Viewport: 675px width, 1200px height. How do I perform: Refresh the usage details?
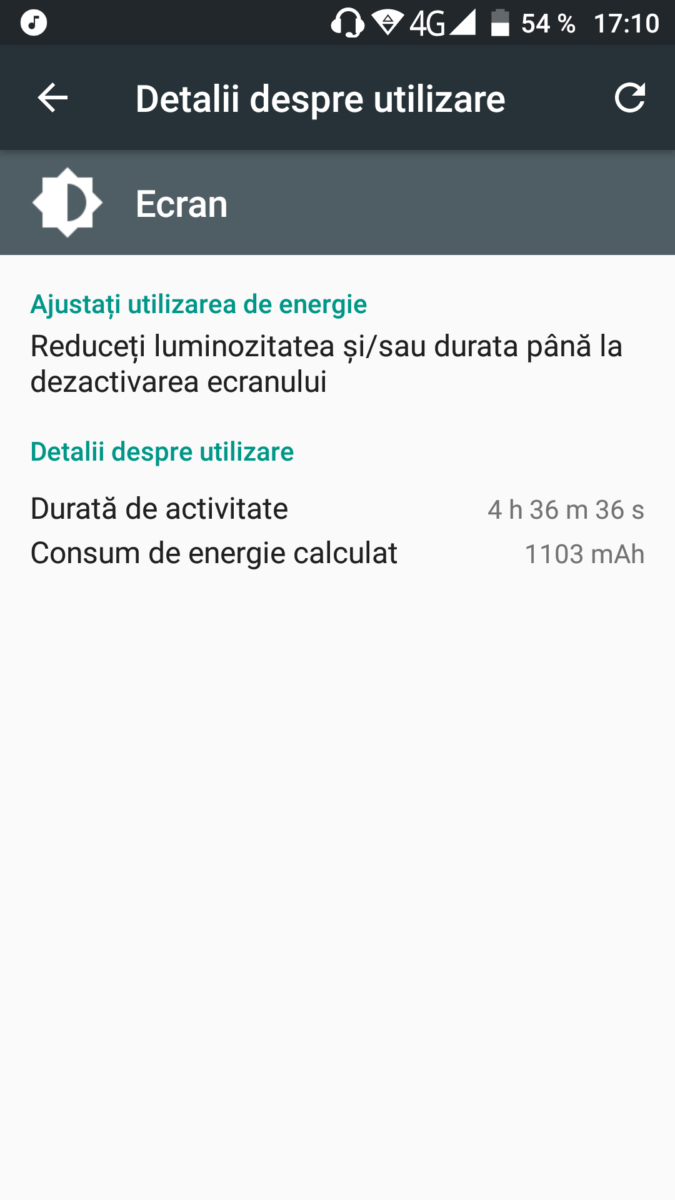(x=629, y=98)
